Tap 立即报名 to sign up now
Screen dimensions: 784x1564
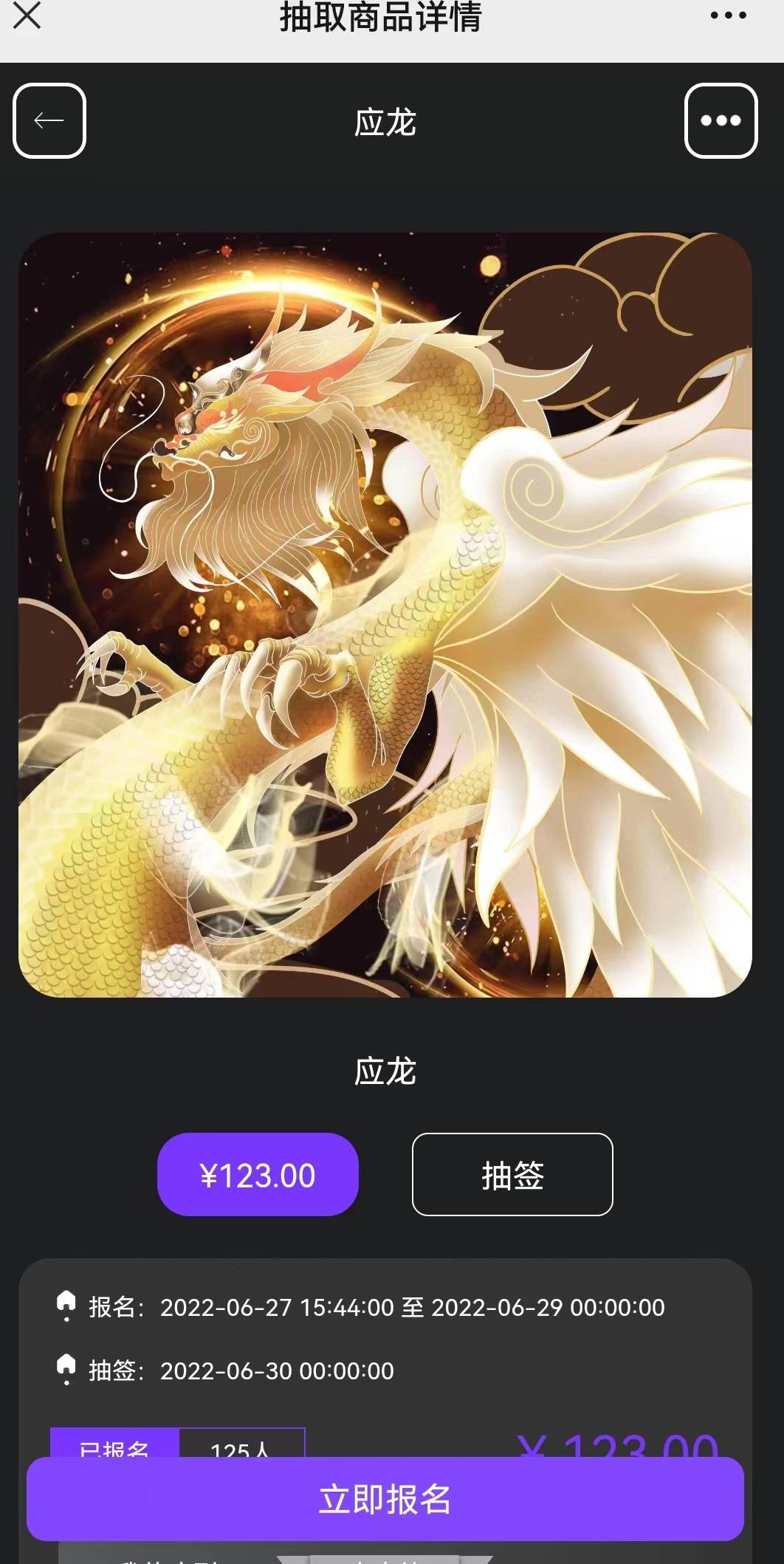click(x=385, y=1499)
